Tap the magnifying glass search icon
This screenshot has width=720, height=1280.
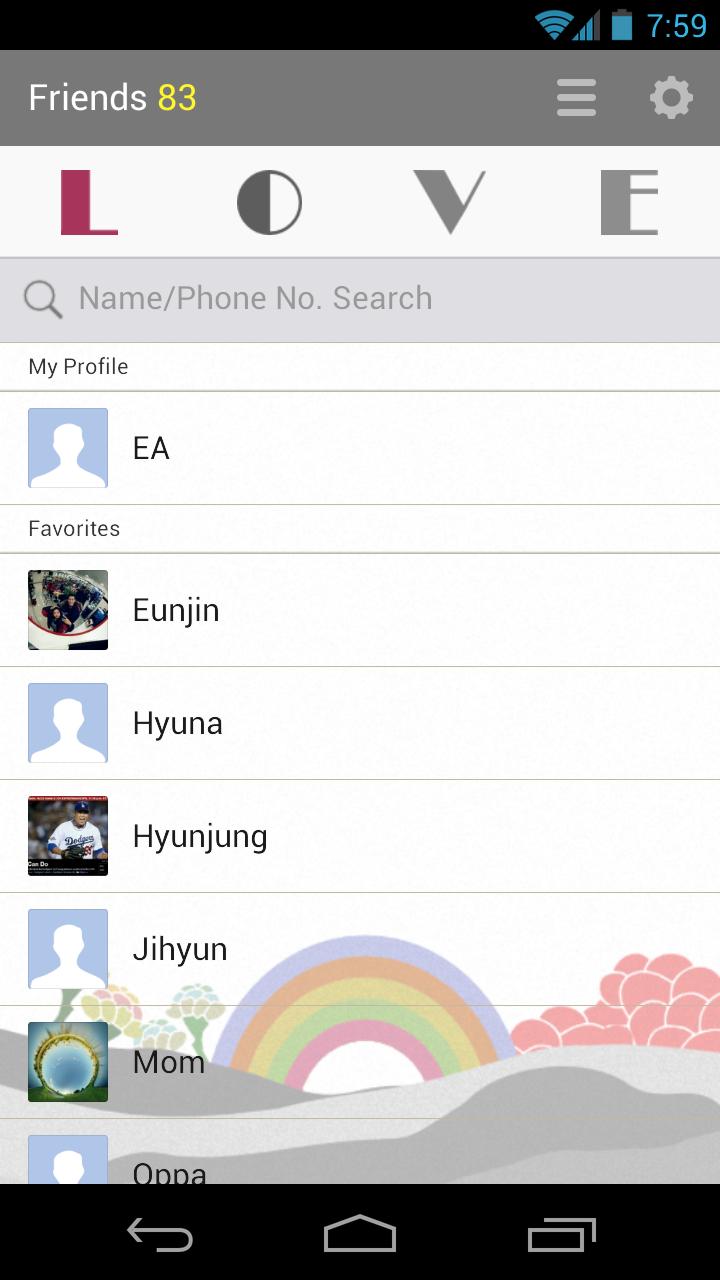[x=41, y=297]
